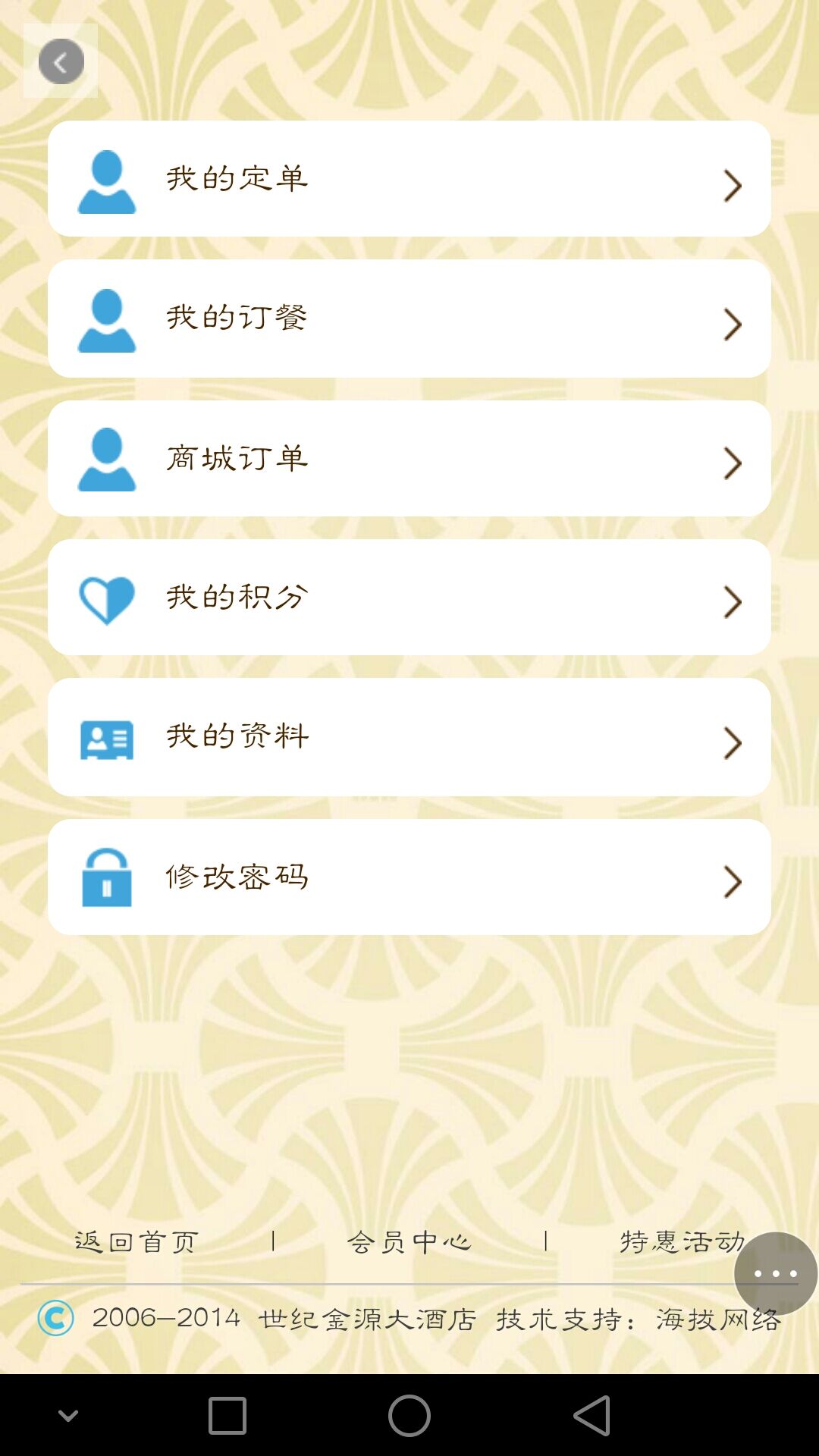This screenshot has width=819, height=1456.
Task: Open 我的定单 (my orders)
Action: pos(409,179)
